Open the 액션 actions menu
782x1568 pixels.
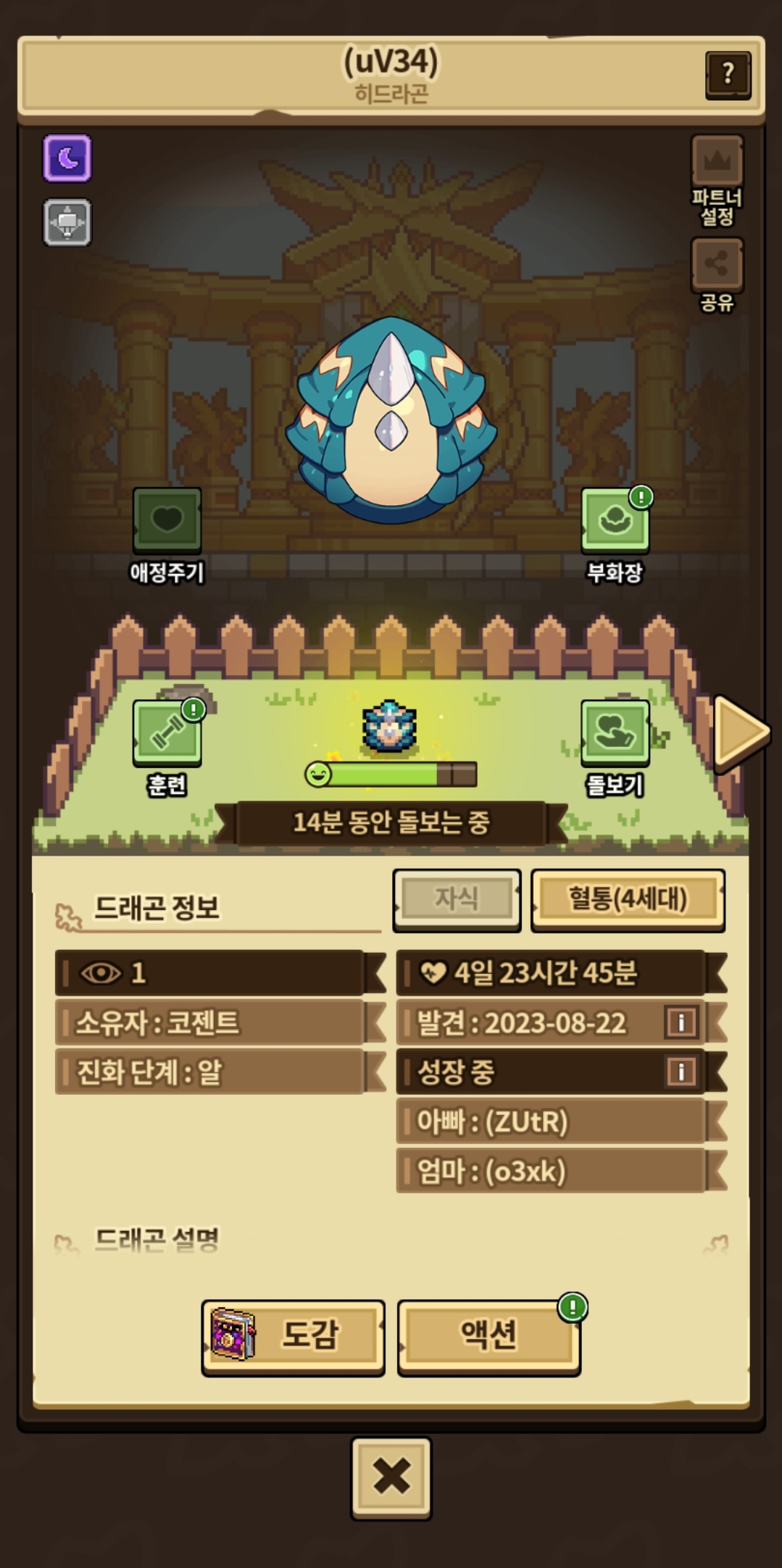point(489,1337)
